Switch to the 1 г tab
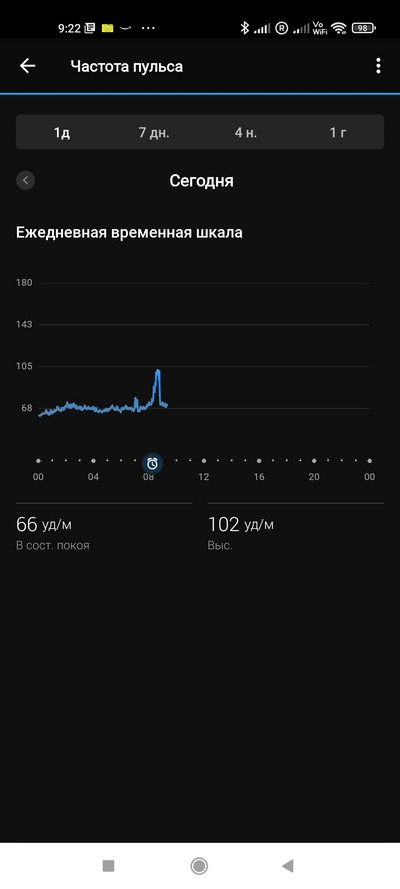This screenshot has width=400, height=889. tap(338, 133)
